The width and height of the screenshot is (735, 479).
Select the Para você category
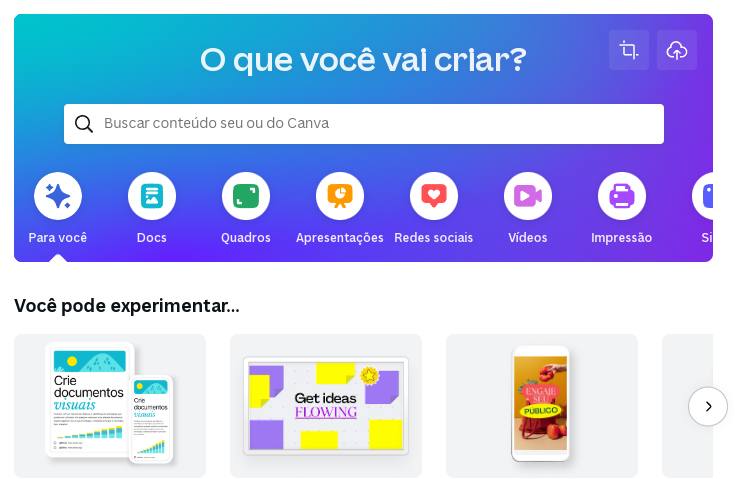tap(58, 197)
